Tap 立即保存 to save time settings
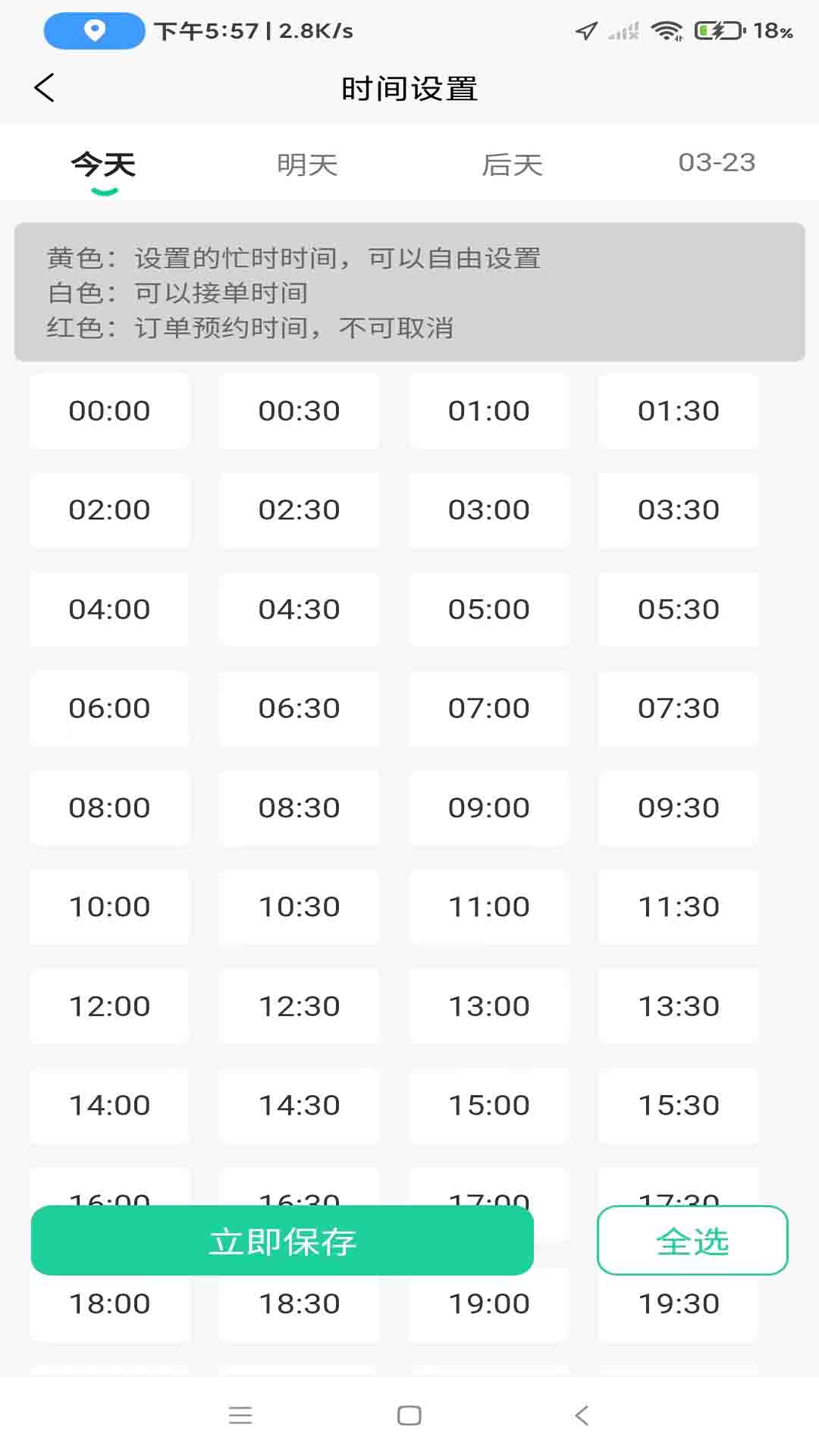The width and height of the screenshot is (819, 1456). tap(282, 1241)
